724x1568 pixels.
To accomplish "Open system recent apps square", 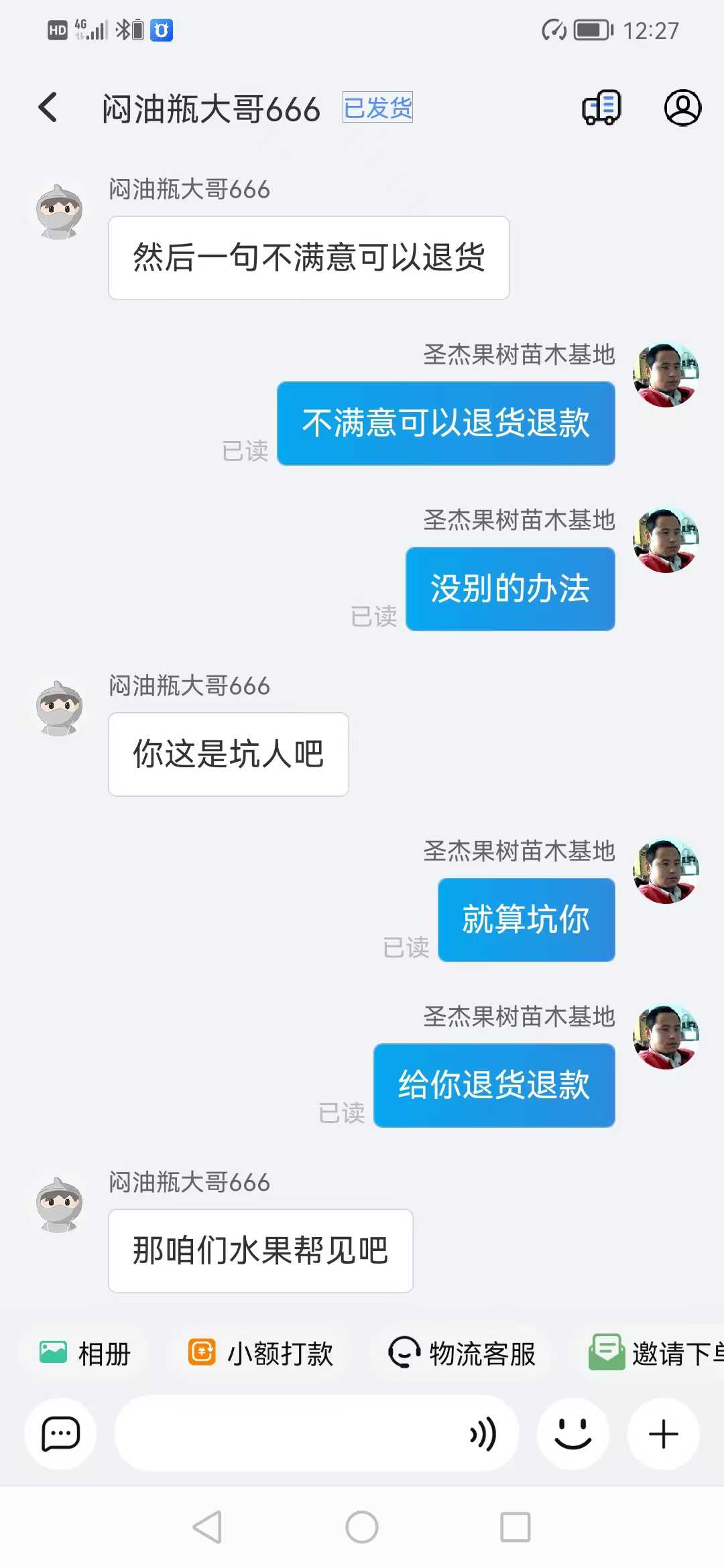I will click(516, 1527).
